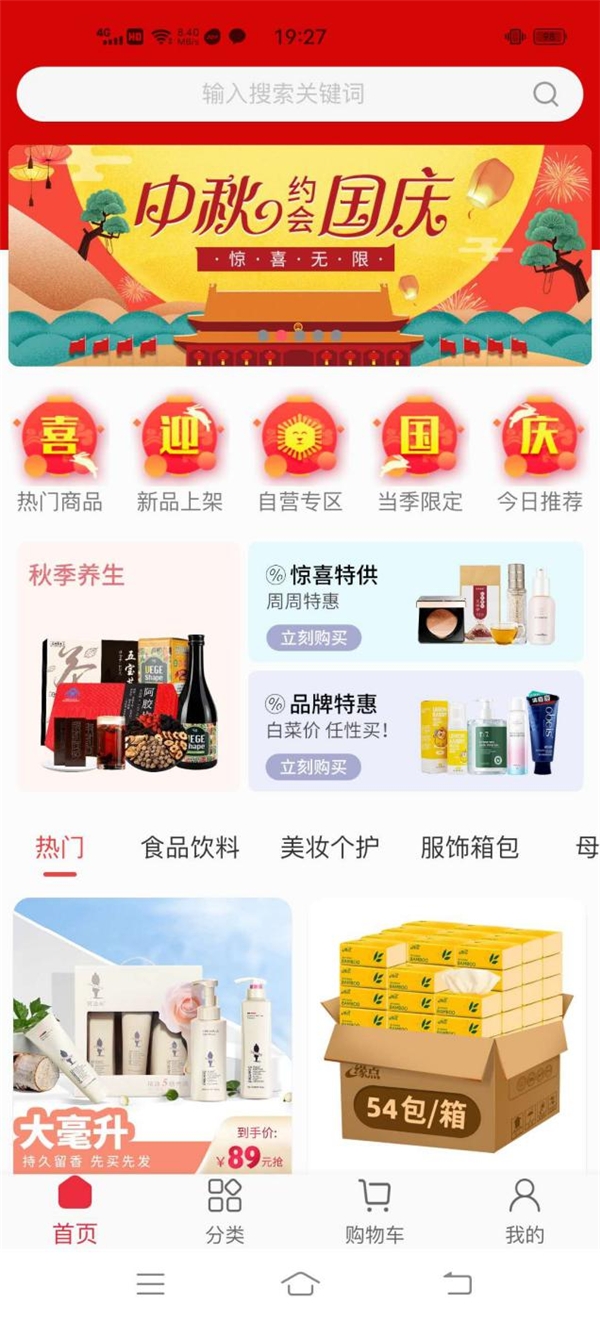Viewport: 600px width, 1319px height.
Task: Switch to 食品饮料 tab
Action: coord(190,849)
